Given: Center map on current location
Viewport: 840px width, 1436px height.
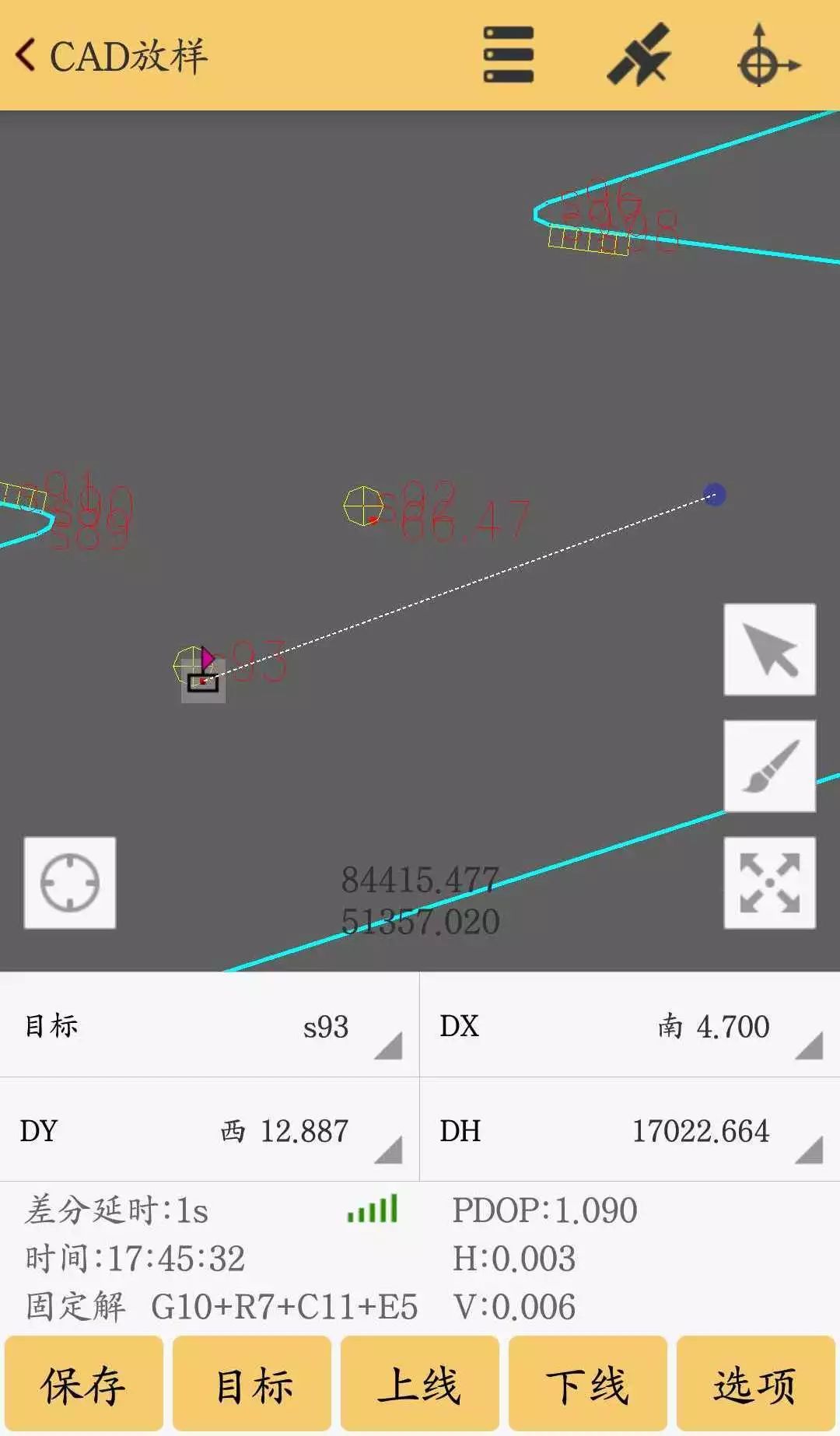Looking at the screenshot, I should tap(70, 883).
